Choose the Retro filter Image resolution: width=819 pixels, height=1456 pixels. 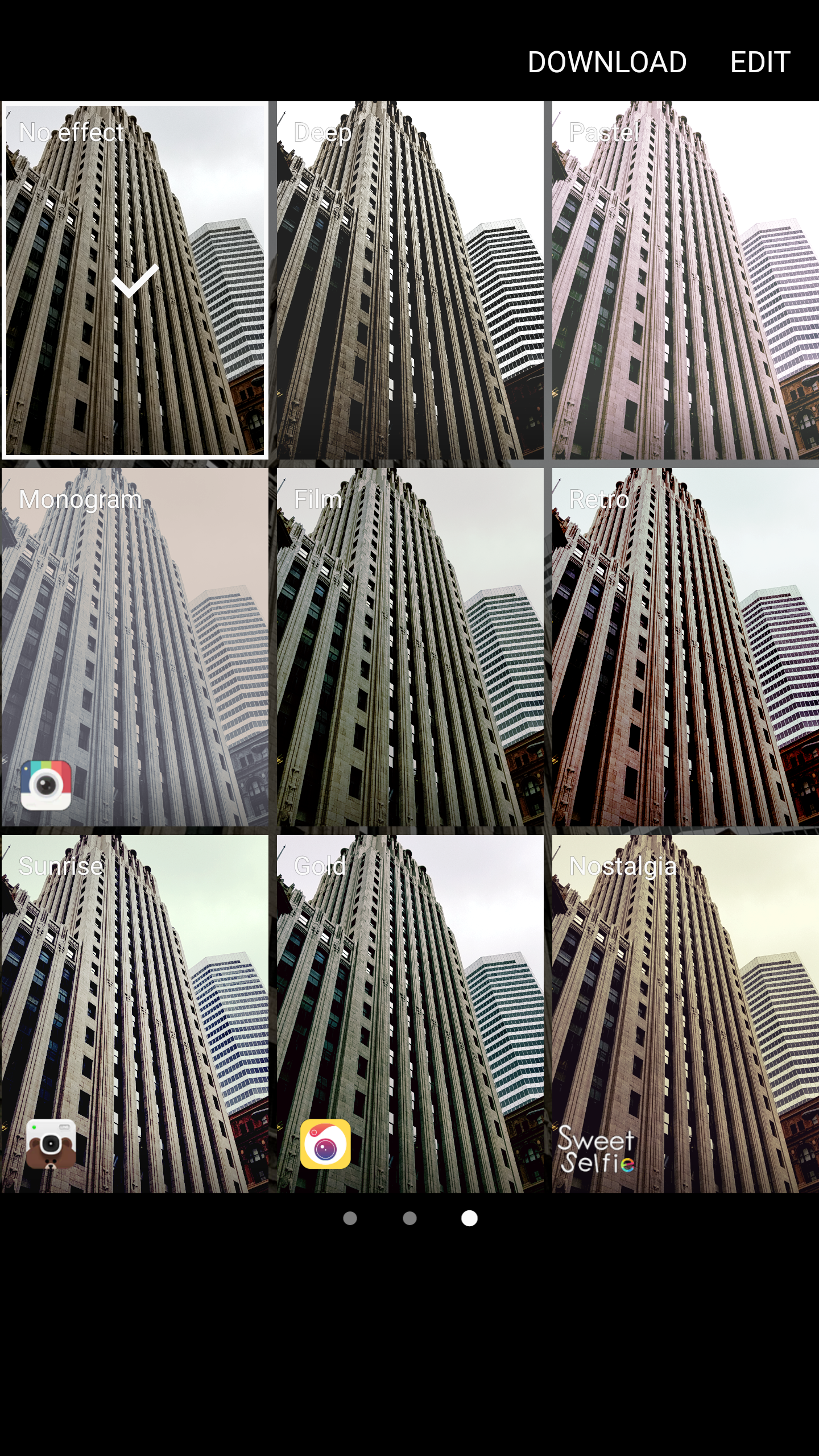pos(685,647)
